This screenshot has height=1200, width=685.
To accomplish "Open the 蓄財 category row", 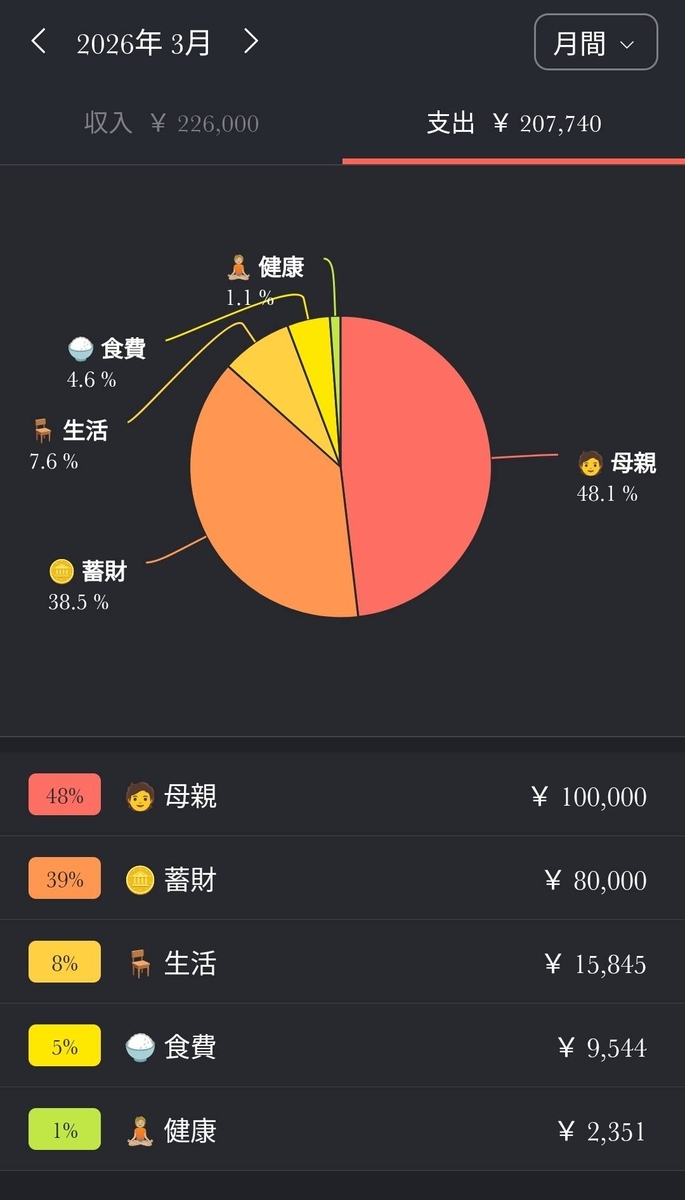I will tap(342, 879).
